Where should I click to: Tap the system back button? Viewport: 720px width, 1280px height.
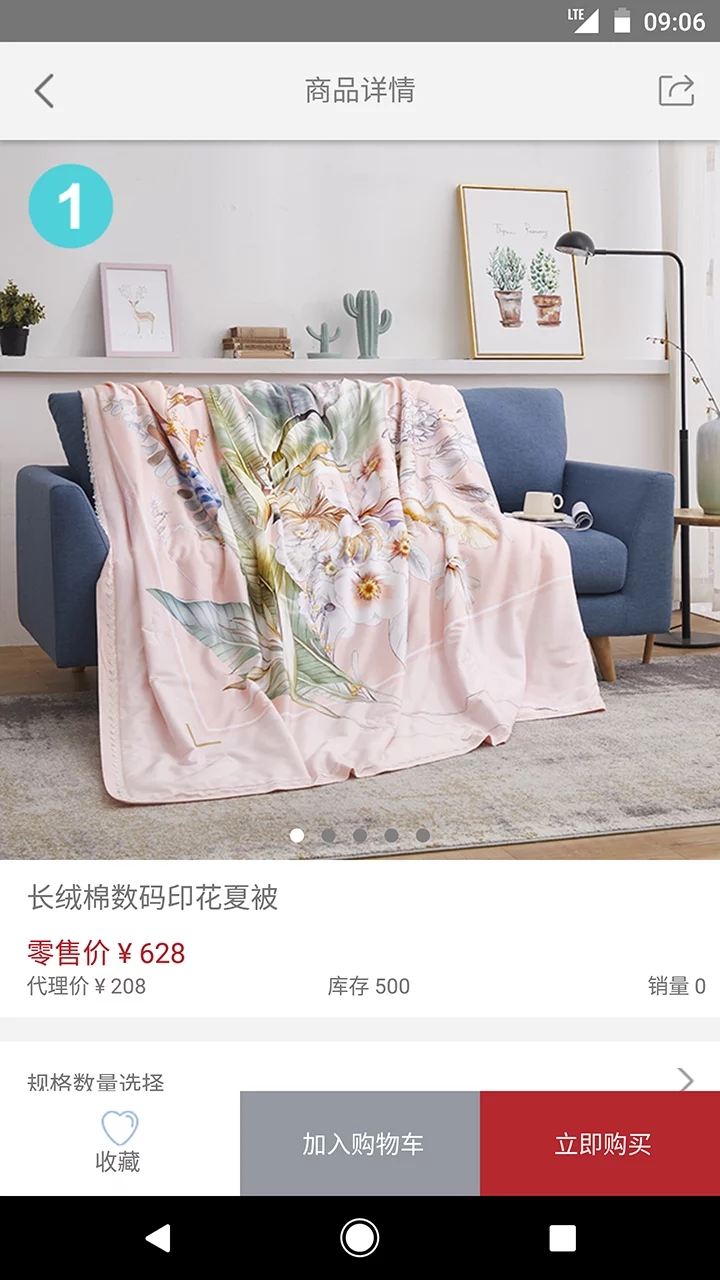click(x=158, y=1238)
